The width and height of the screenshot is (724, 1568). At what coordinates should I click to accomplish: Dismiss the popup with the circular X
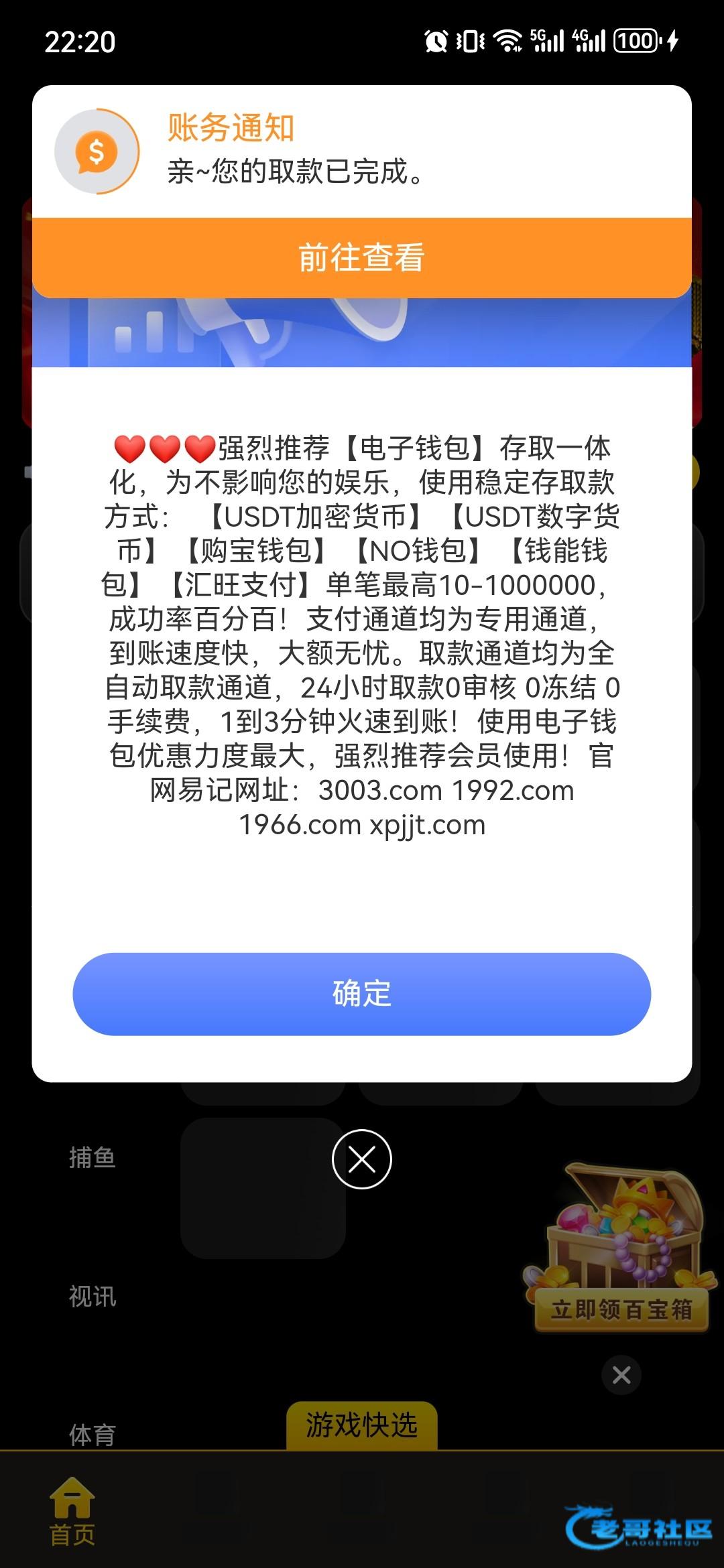[x=362, y=1159]
